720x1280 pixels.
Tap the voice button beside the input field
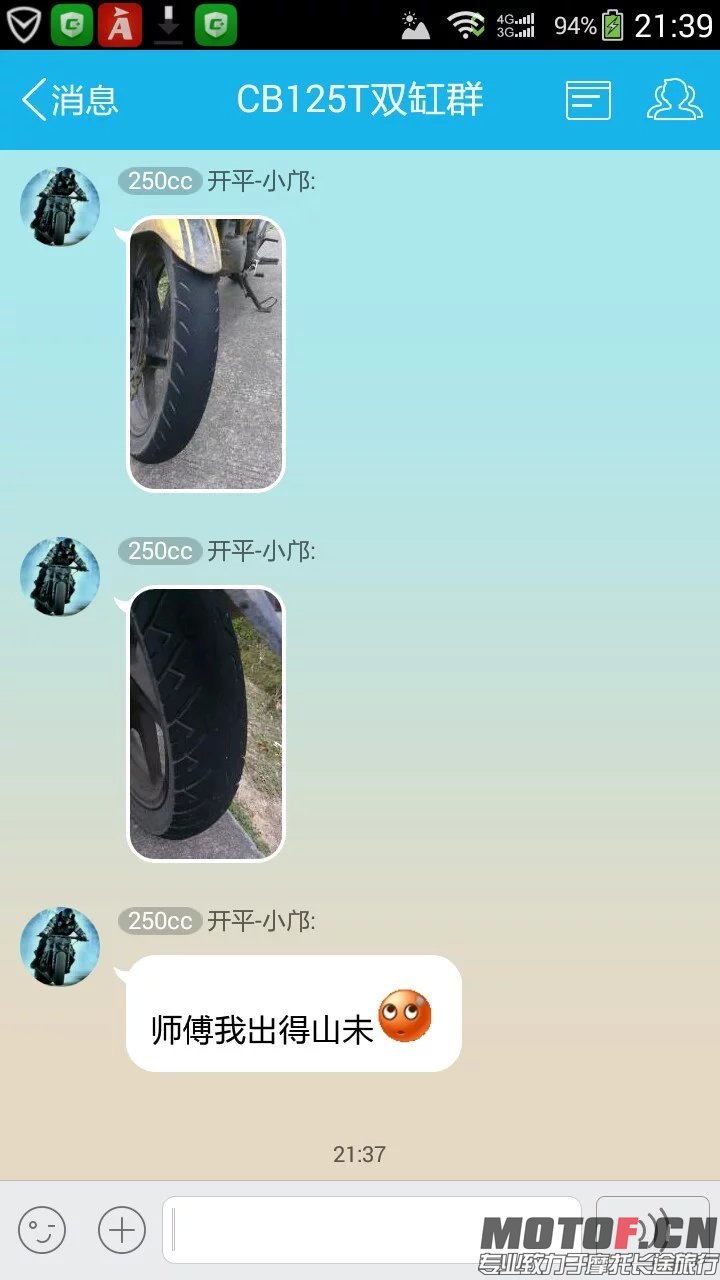click(652, 1228)
